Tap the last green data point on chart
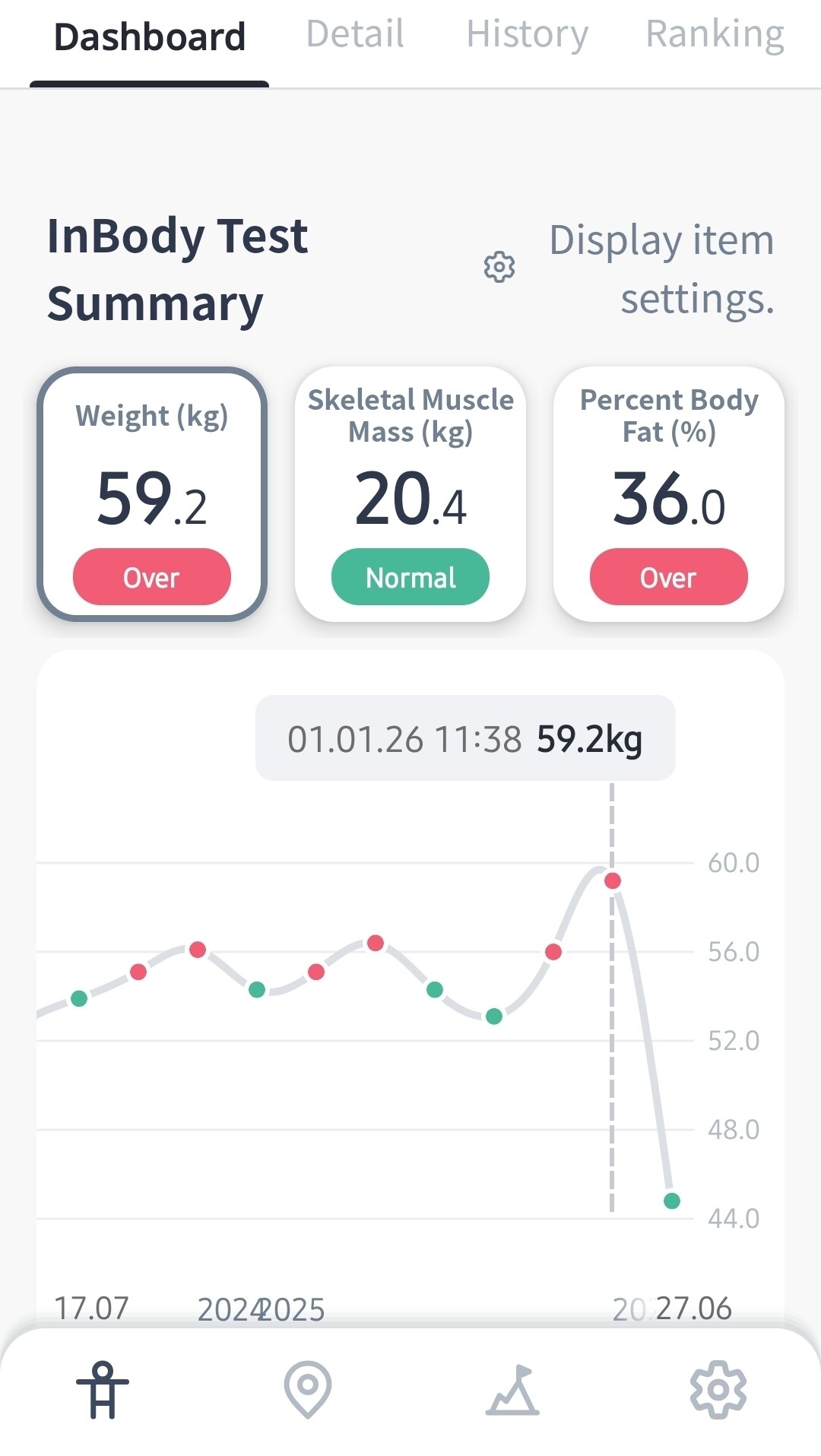This screenshot has width=821, height=1456. click(x=672, y=1201)
